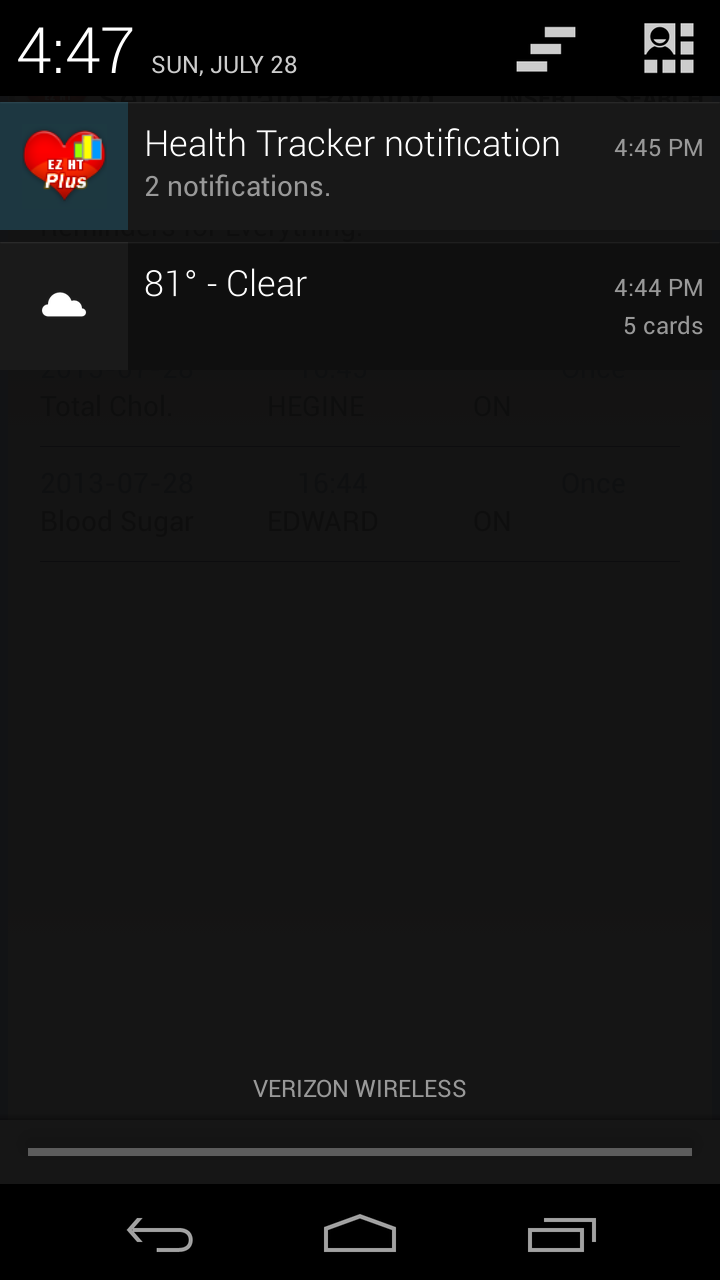The width and height of the screenshot is (720, 1280).
Task: Open recent apps
Action: (561, 1235)
